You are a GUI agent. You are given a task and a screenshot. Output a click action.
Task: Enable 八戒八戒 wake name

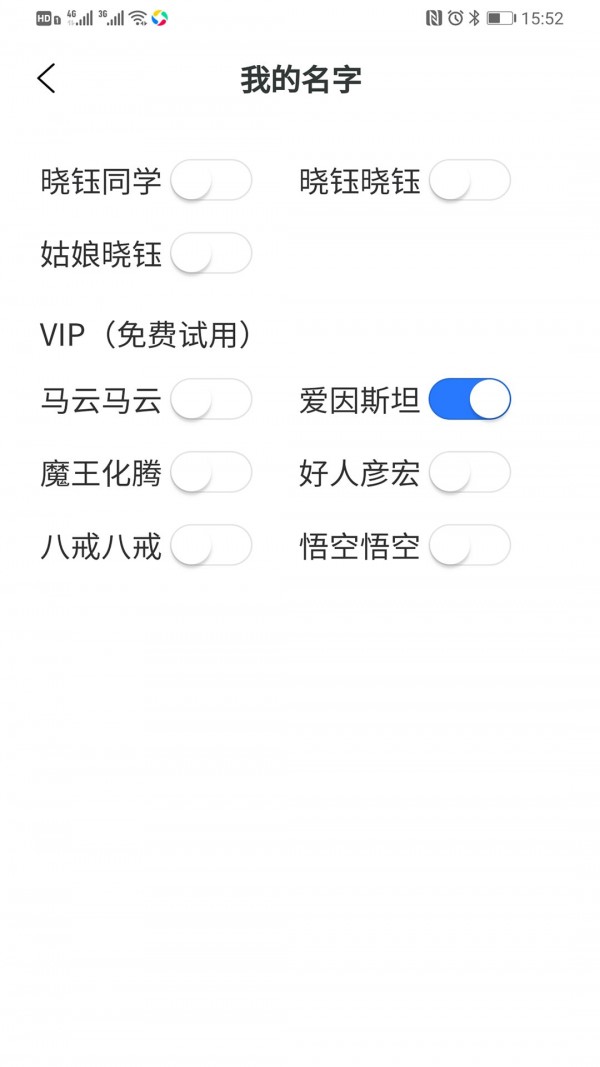point(211,546)
